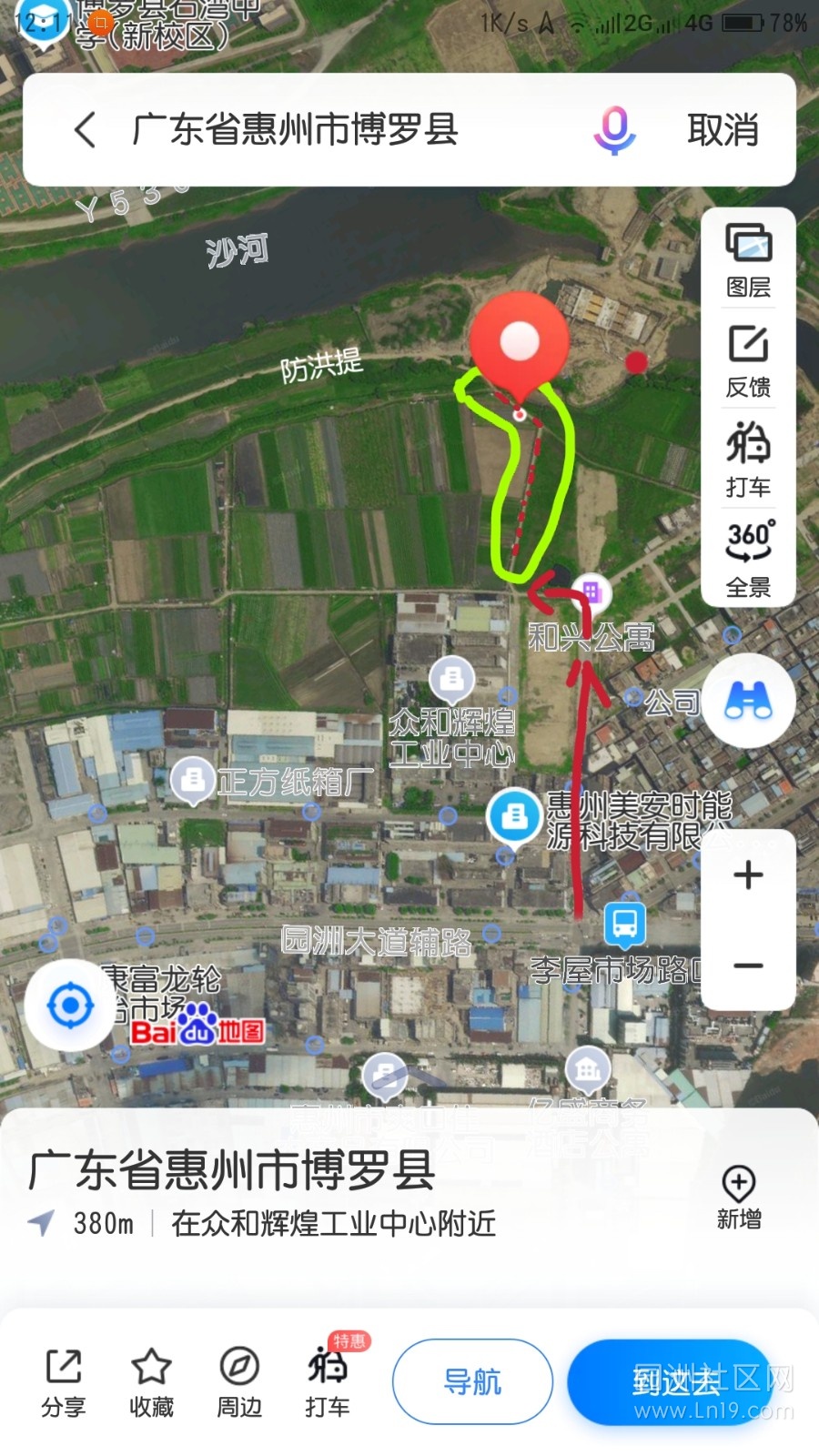The width and height of the screenshot is (819, 1456).
Task: Open the 图层 map layers panel
Action: [748, 260]
